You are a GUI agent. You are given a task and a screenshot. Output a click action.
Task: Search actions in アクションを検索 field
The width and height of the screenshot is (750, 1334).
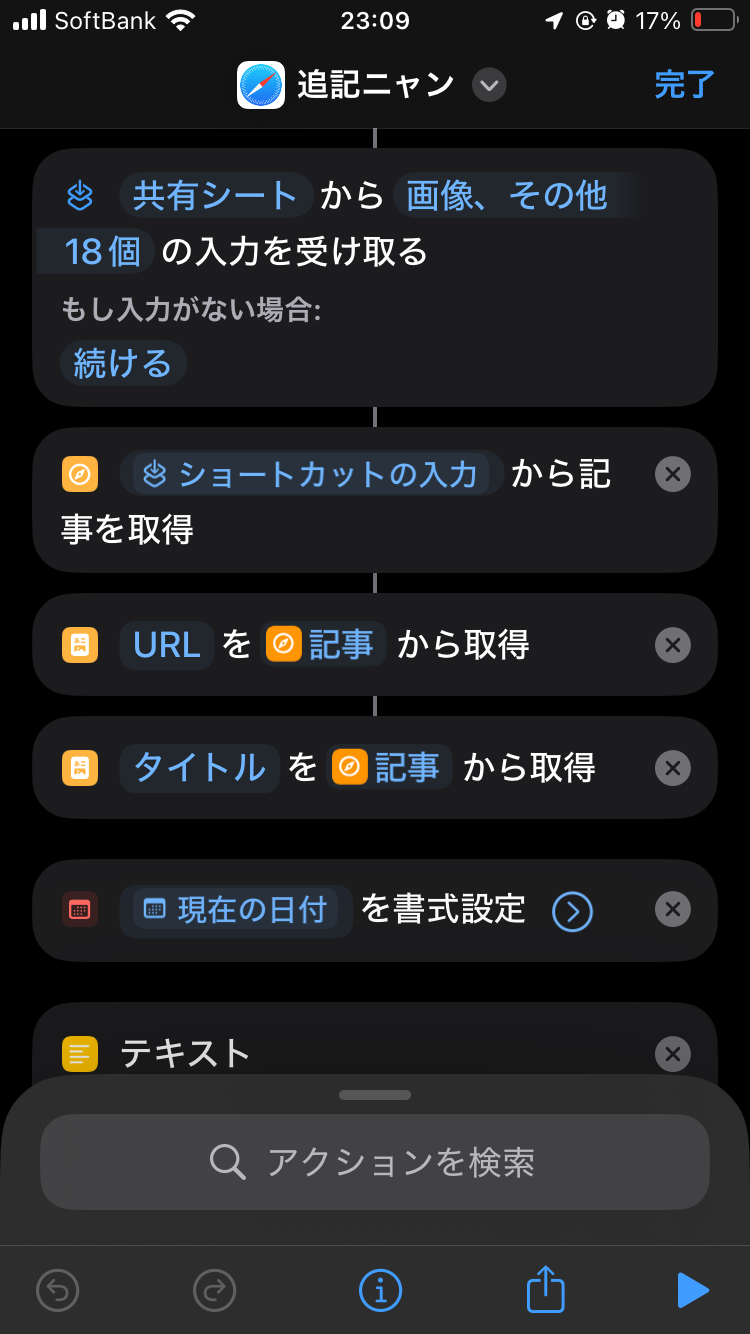pyautogui.click(x=375, y=1162)
